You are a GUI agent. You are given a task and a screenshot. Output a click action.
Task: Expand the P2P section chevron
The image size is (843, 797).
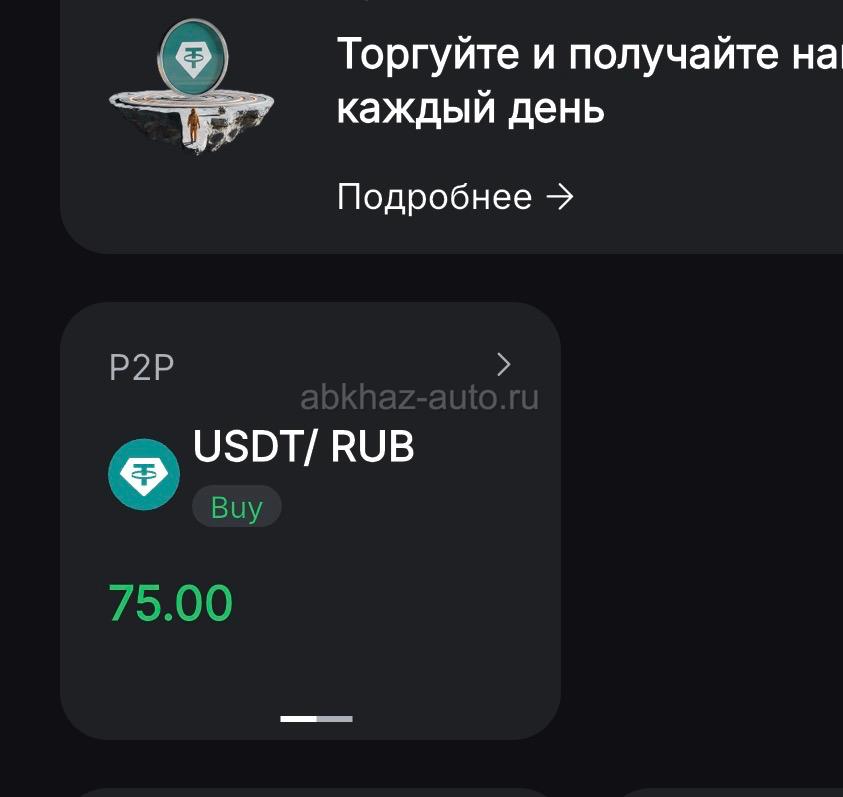coord(504,364)
